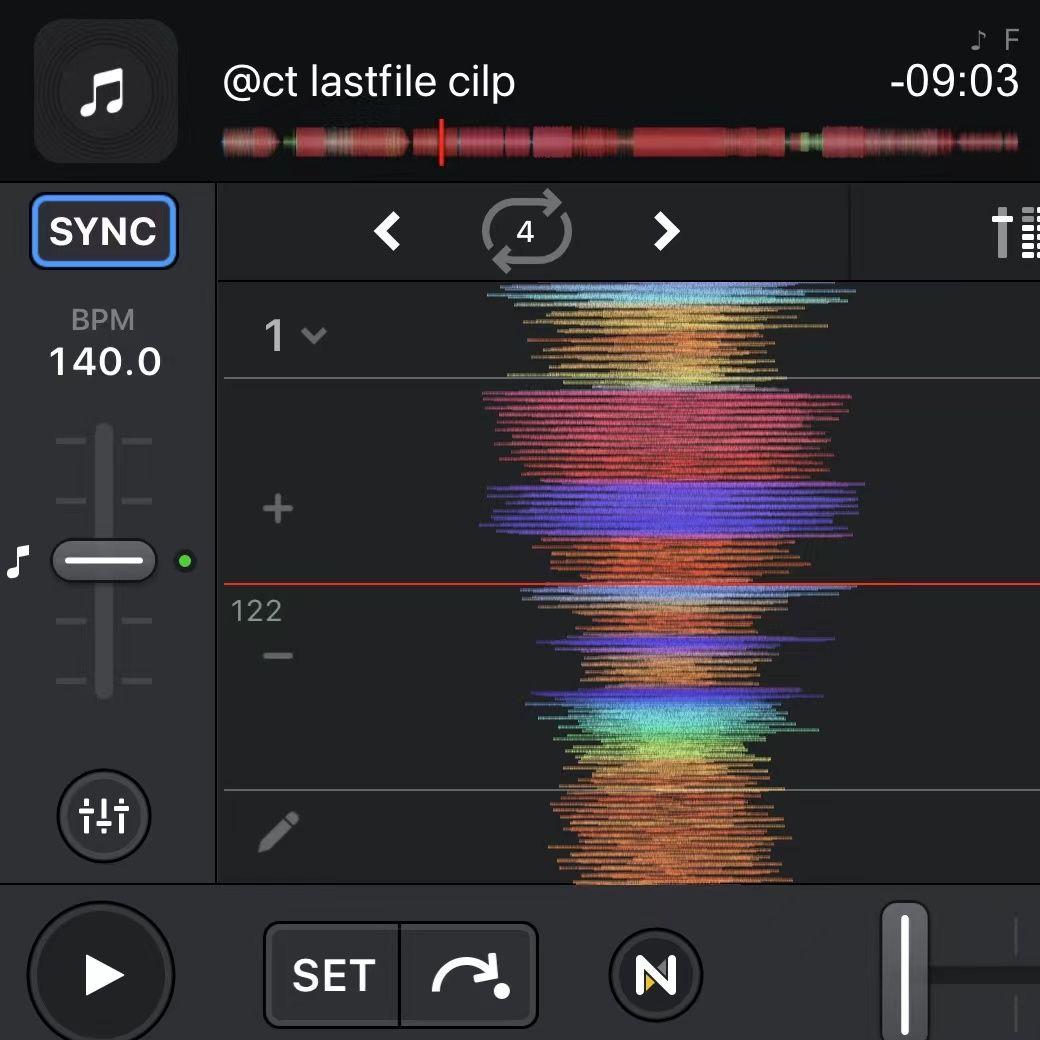Screen dimensions: 1040x1040
Task: Tap SET to set a cue point
Action: pos(333,975)
